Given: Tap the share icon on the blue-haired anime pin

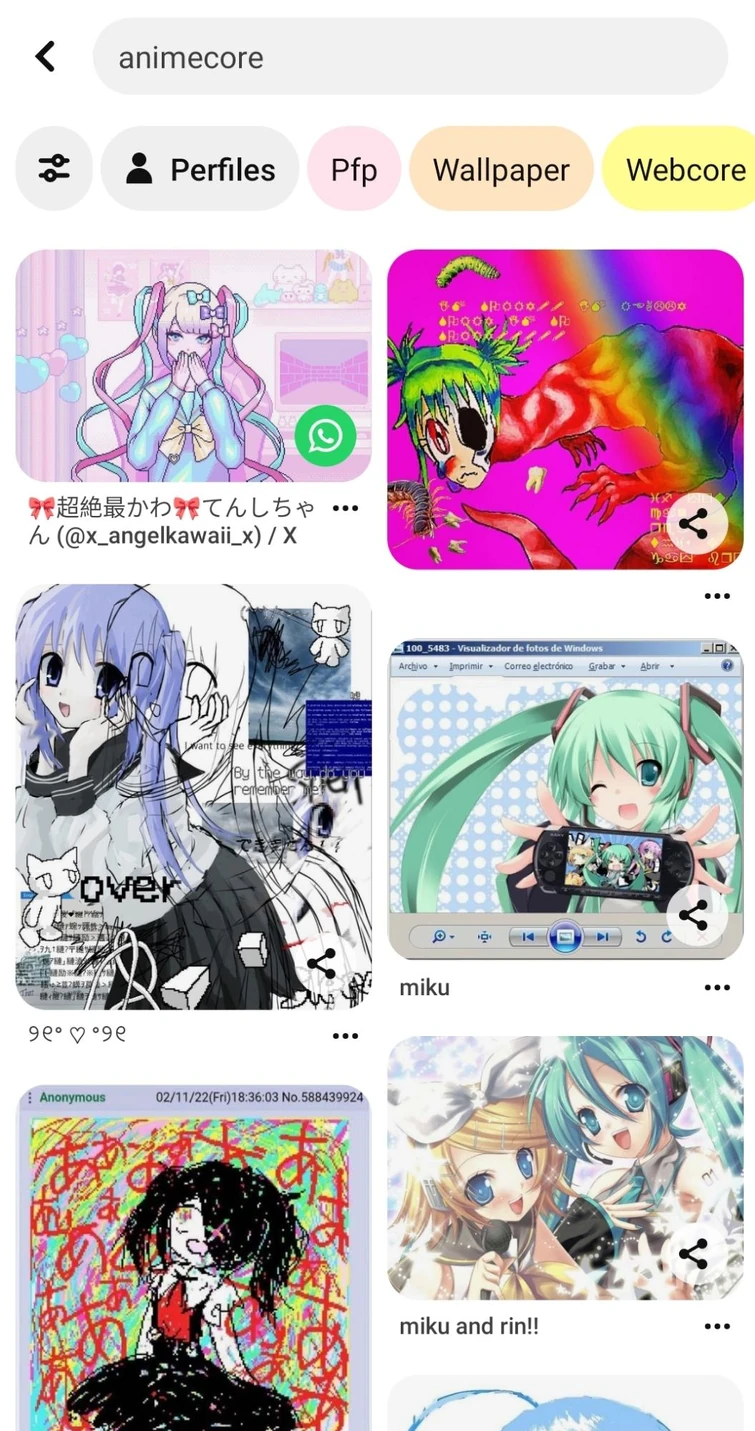Looking at the screenshot, I should point(323,963).
